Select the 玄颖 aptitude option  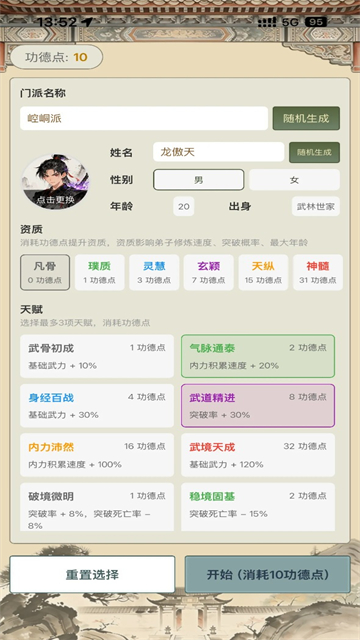[209, 272]
